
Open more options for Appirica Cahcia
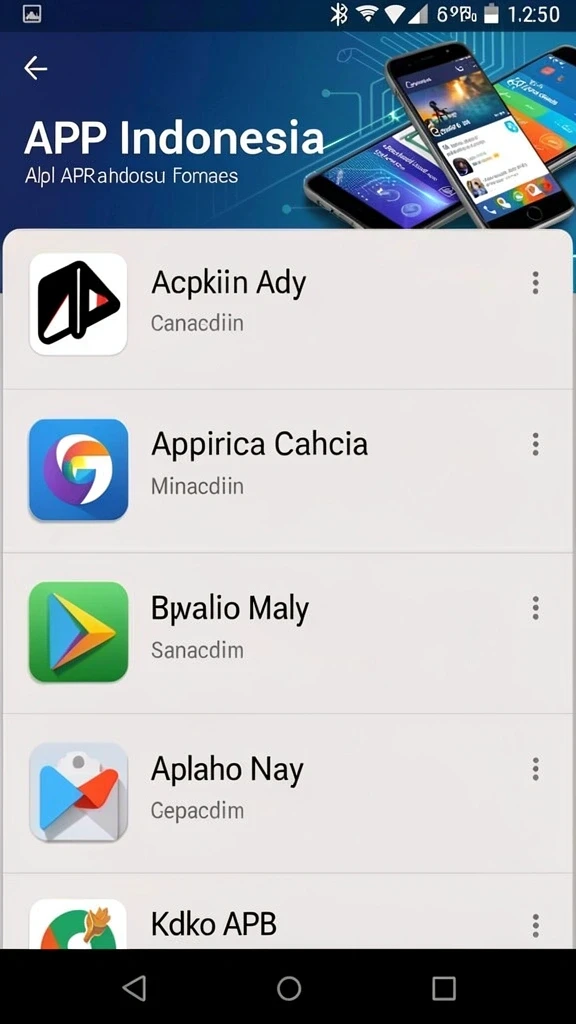(x=536, y=444)
